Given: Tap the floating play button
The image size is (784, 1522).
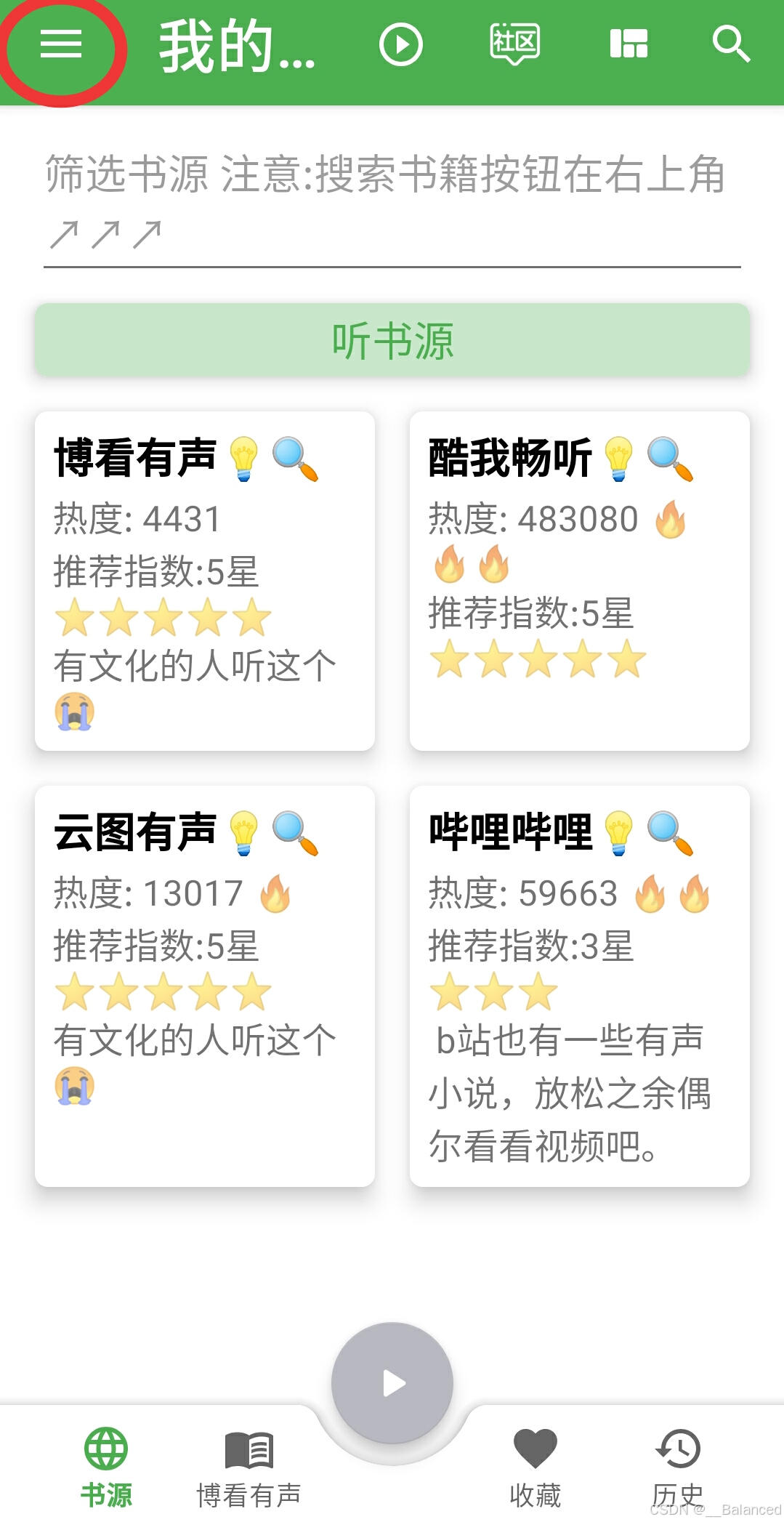Looking at the screenshot, I should (392, 1383).
